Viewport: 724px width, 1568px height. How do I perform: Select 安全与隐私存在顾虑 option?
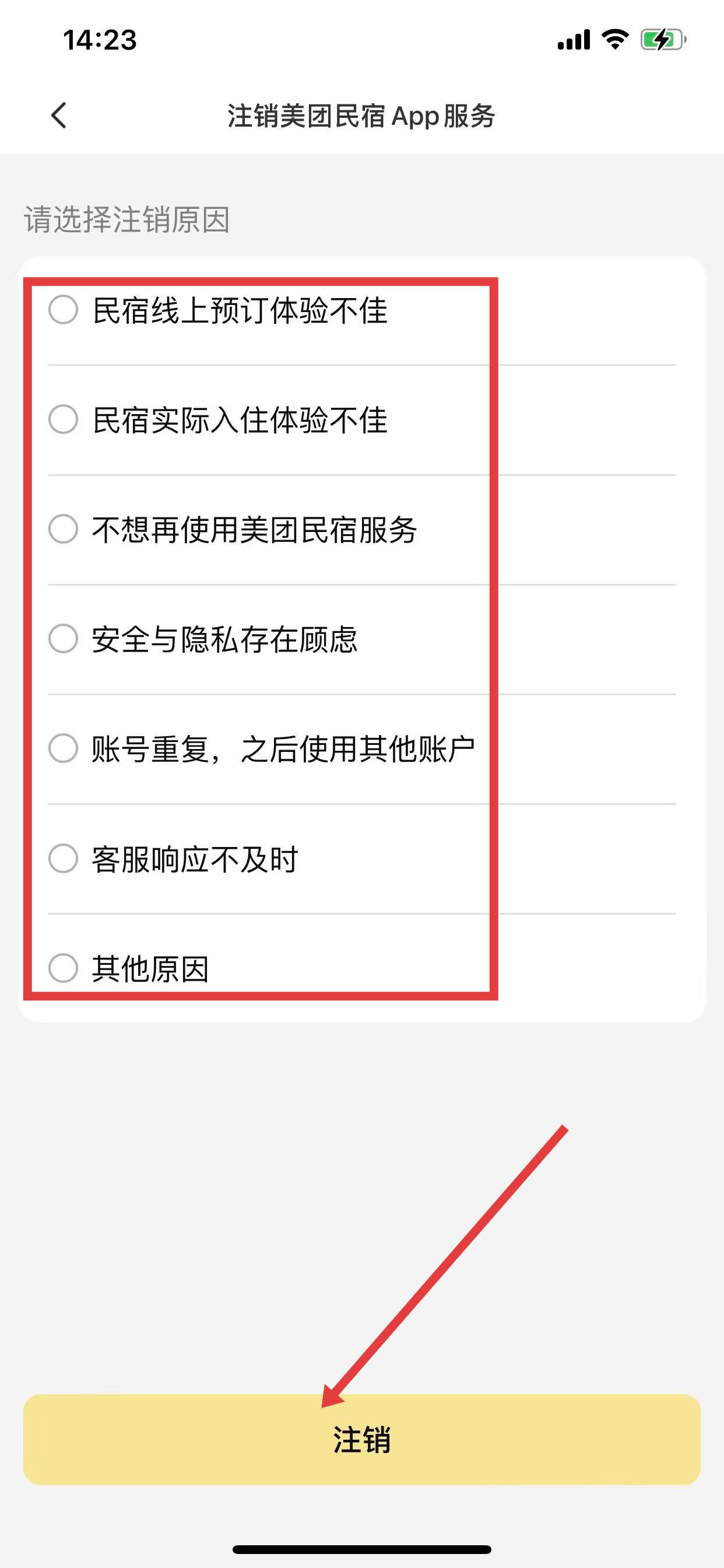click(64, 639)
